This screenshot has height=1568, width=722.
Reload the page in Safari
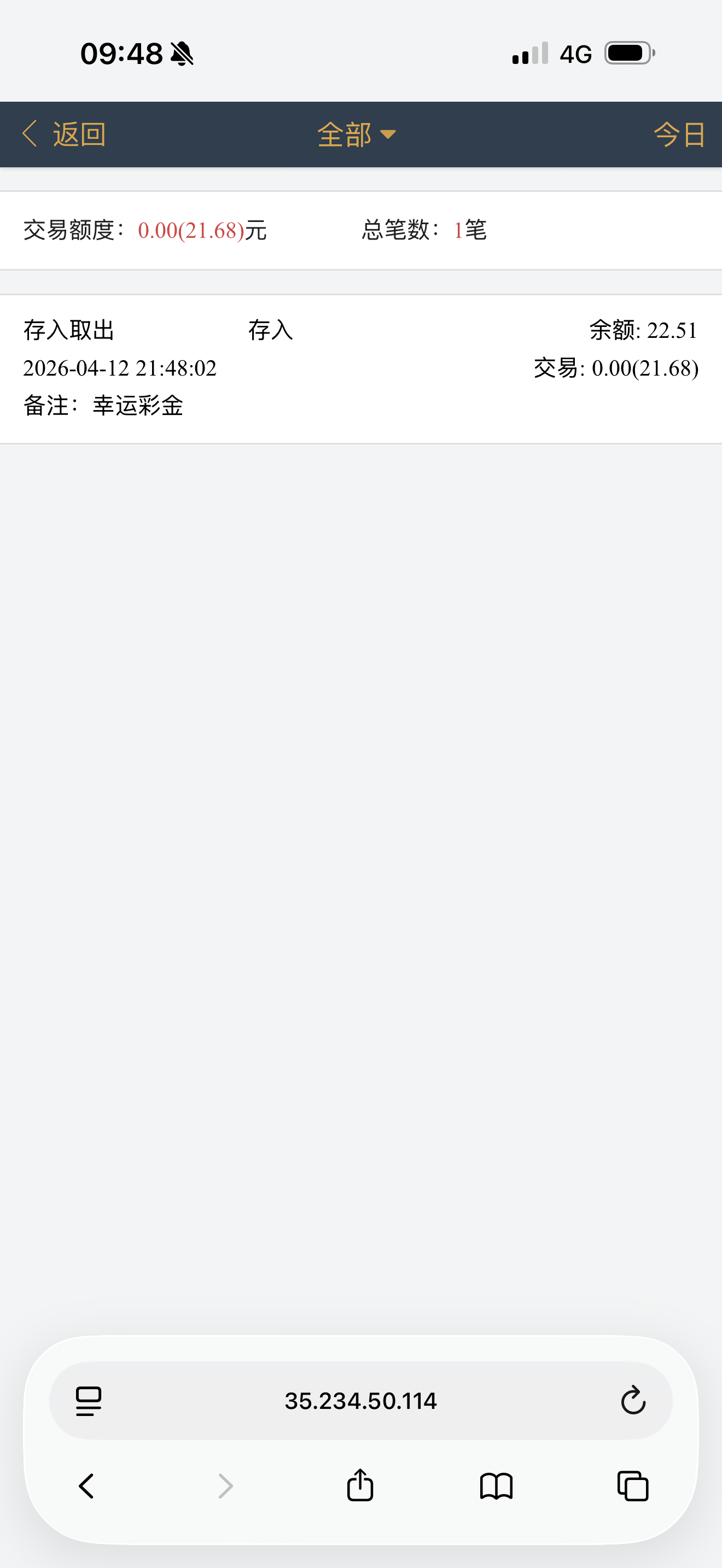[632, 1400]
